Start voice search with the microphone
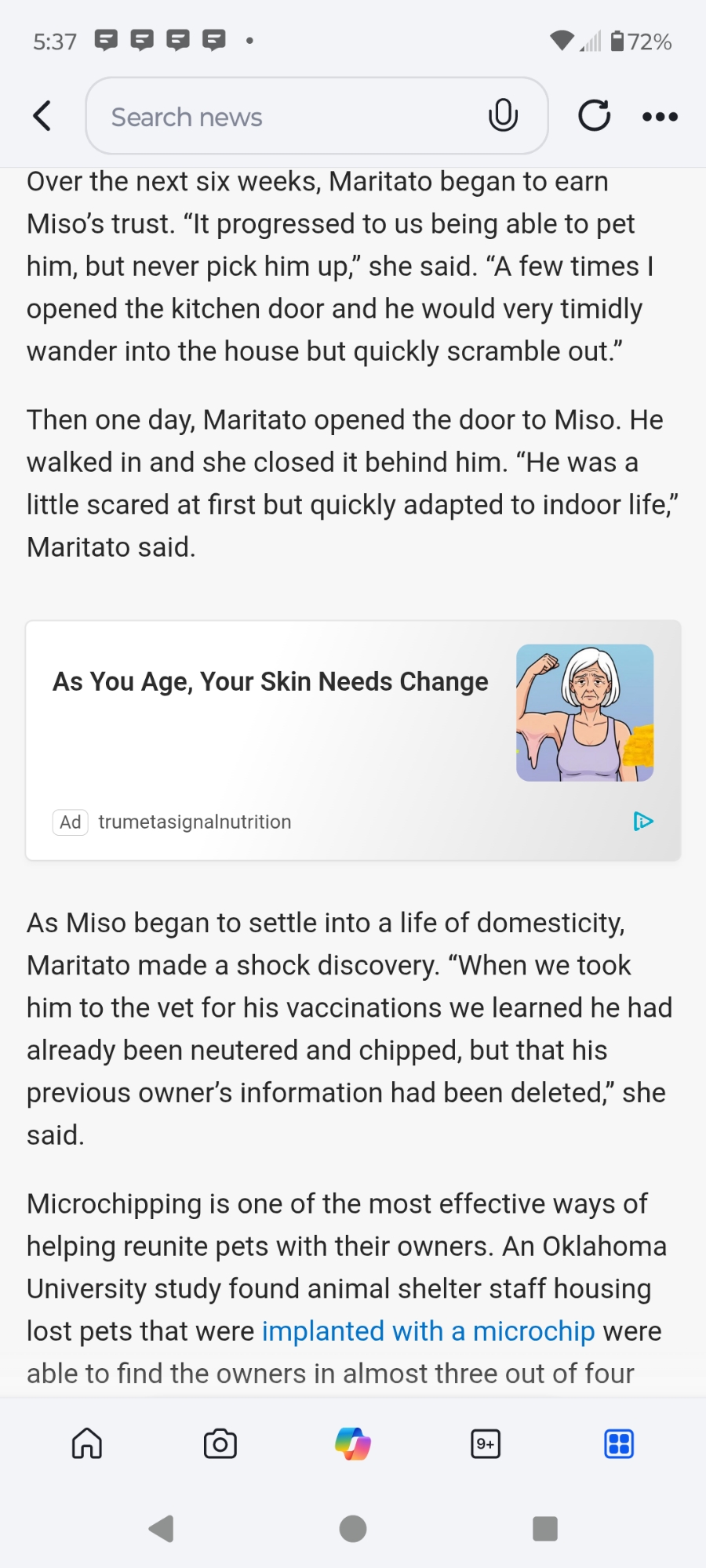 (503, 116)
